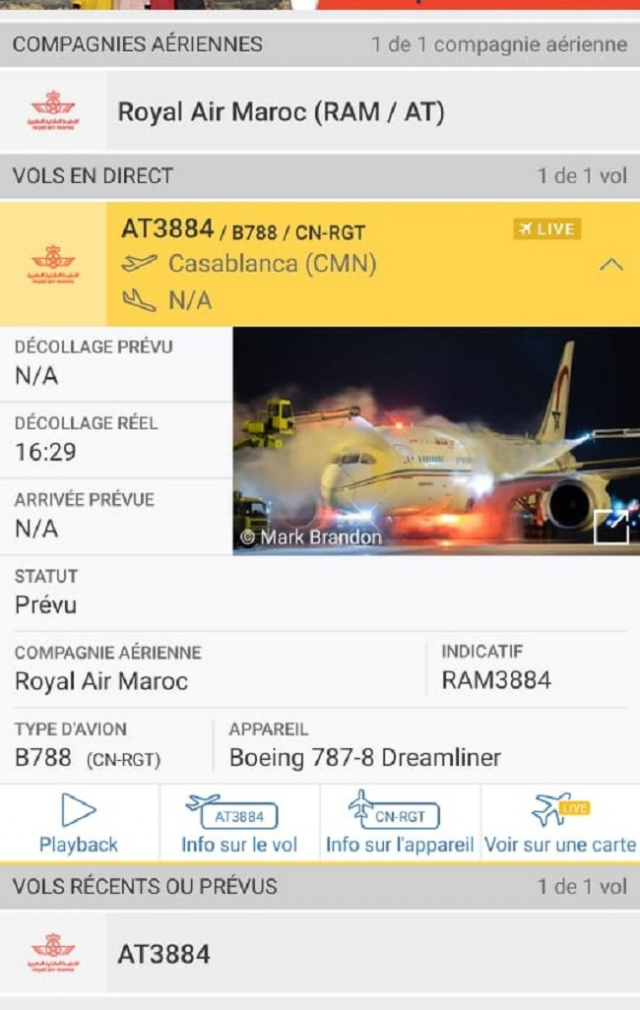The width and height of the screenshot is (640, 1010).
Task: Open Playback for this flight
Action: click(78, 824)
